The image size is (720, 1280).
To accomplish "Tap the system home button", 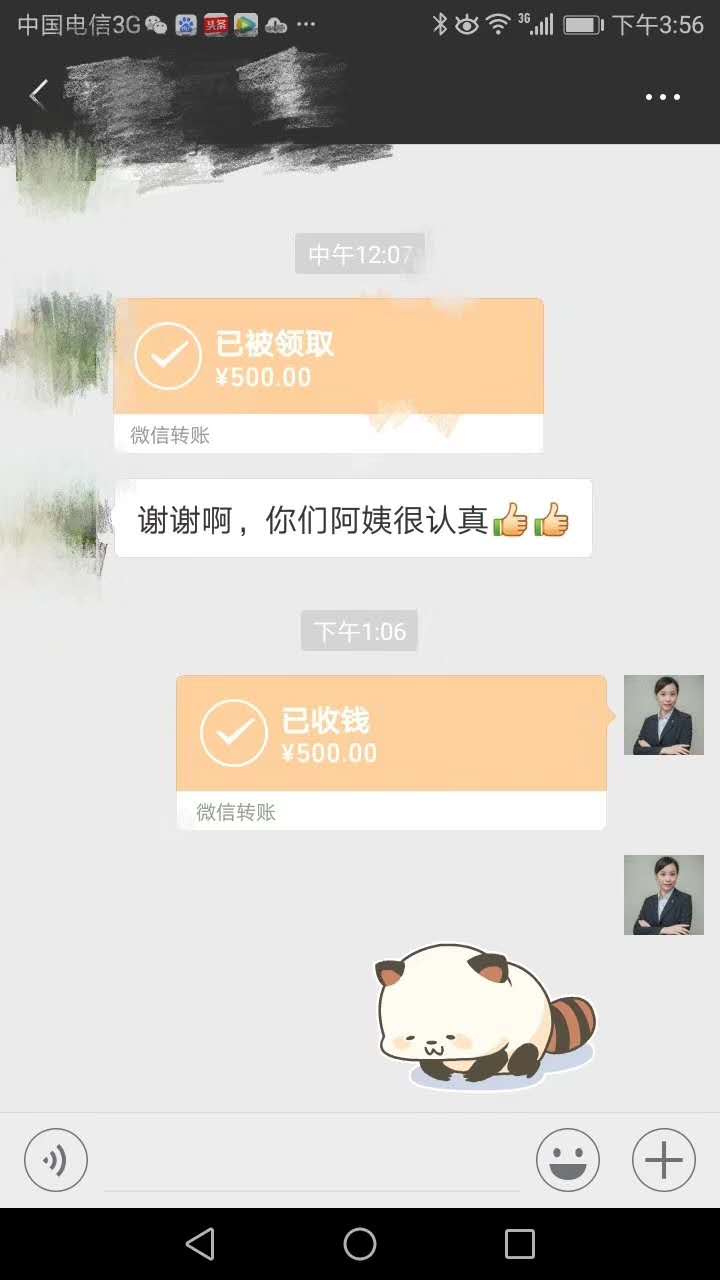I will (x=360, y=1244).
